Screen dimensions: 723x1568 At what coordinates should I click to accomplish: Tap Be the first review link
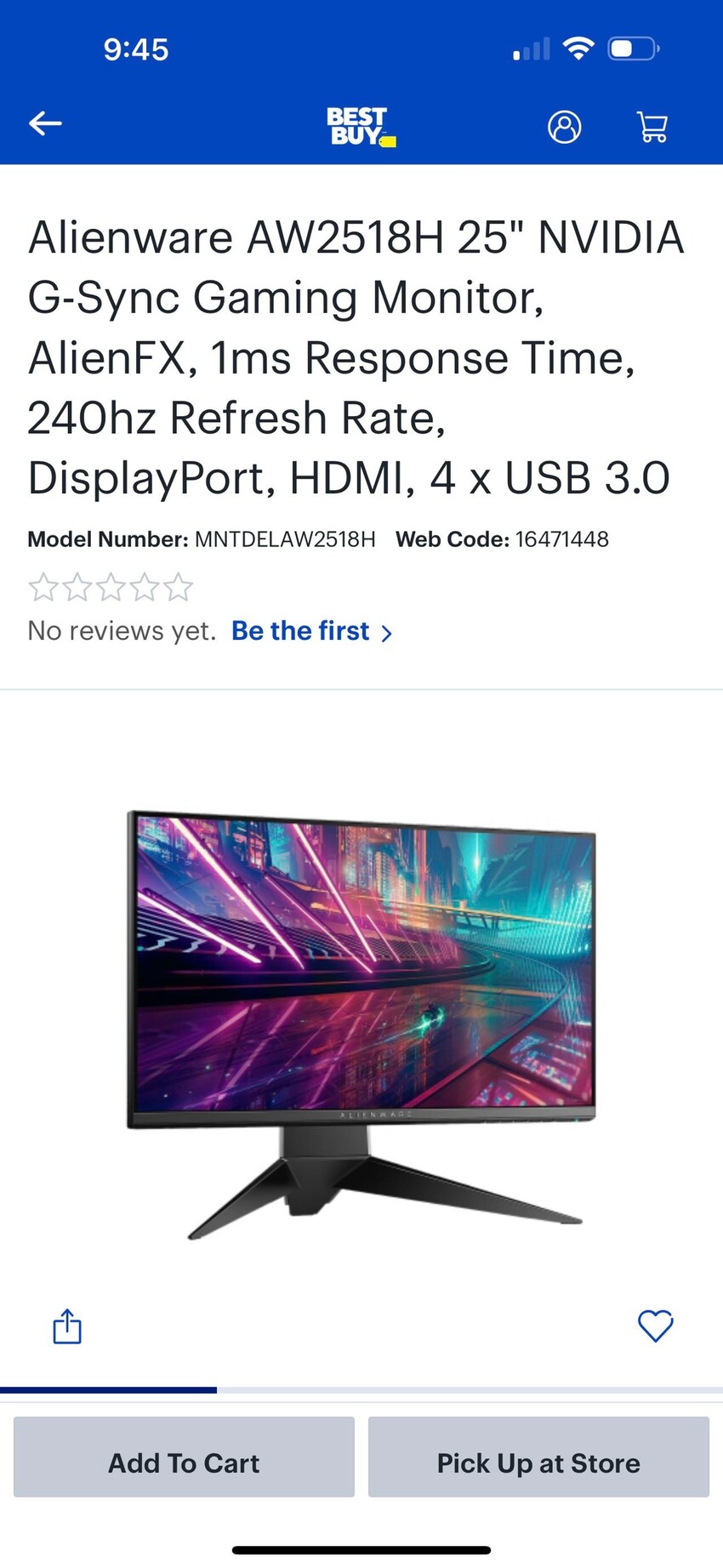click(311, 631)
